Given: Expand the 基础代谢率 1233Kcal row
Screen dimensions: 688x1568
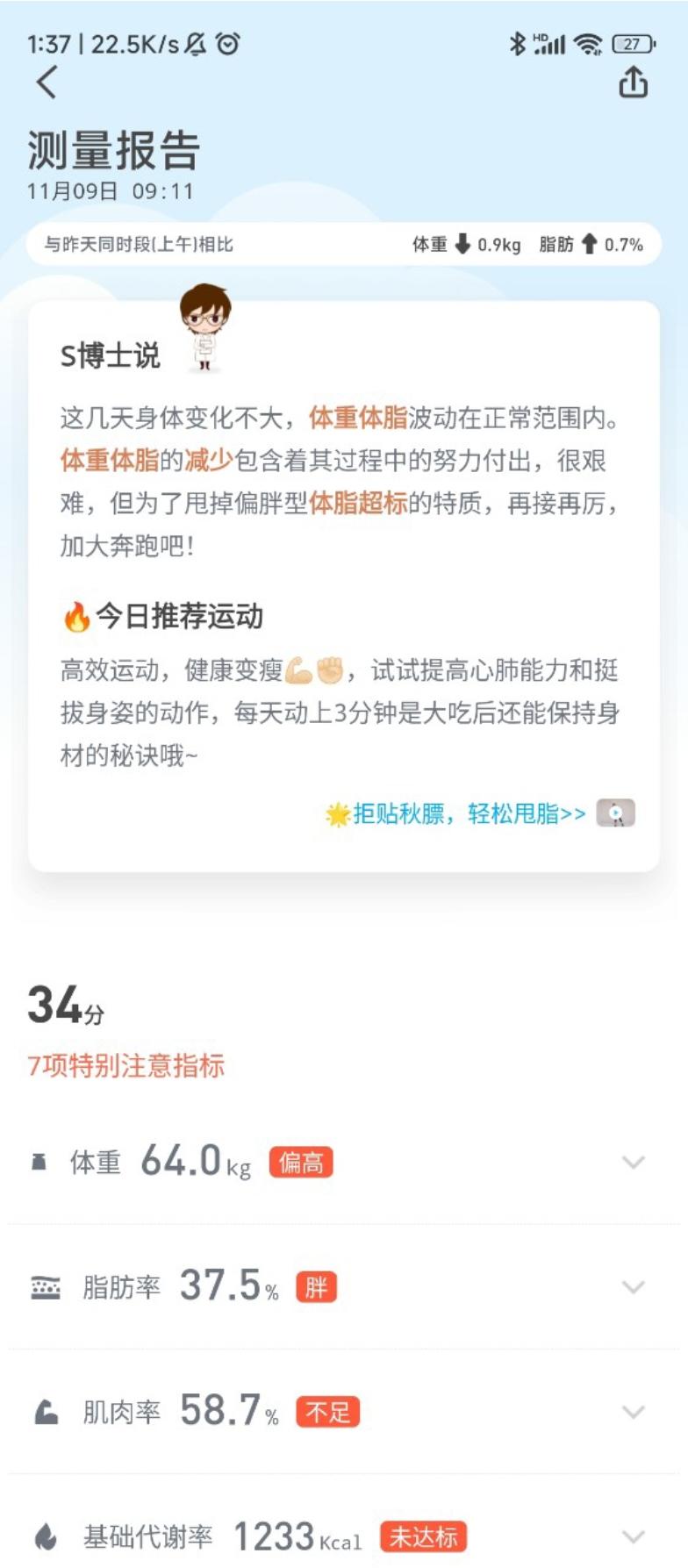Looking at the screenshot, I should [x=633, y=1536].
